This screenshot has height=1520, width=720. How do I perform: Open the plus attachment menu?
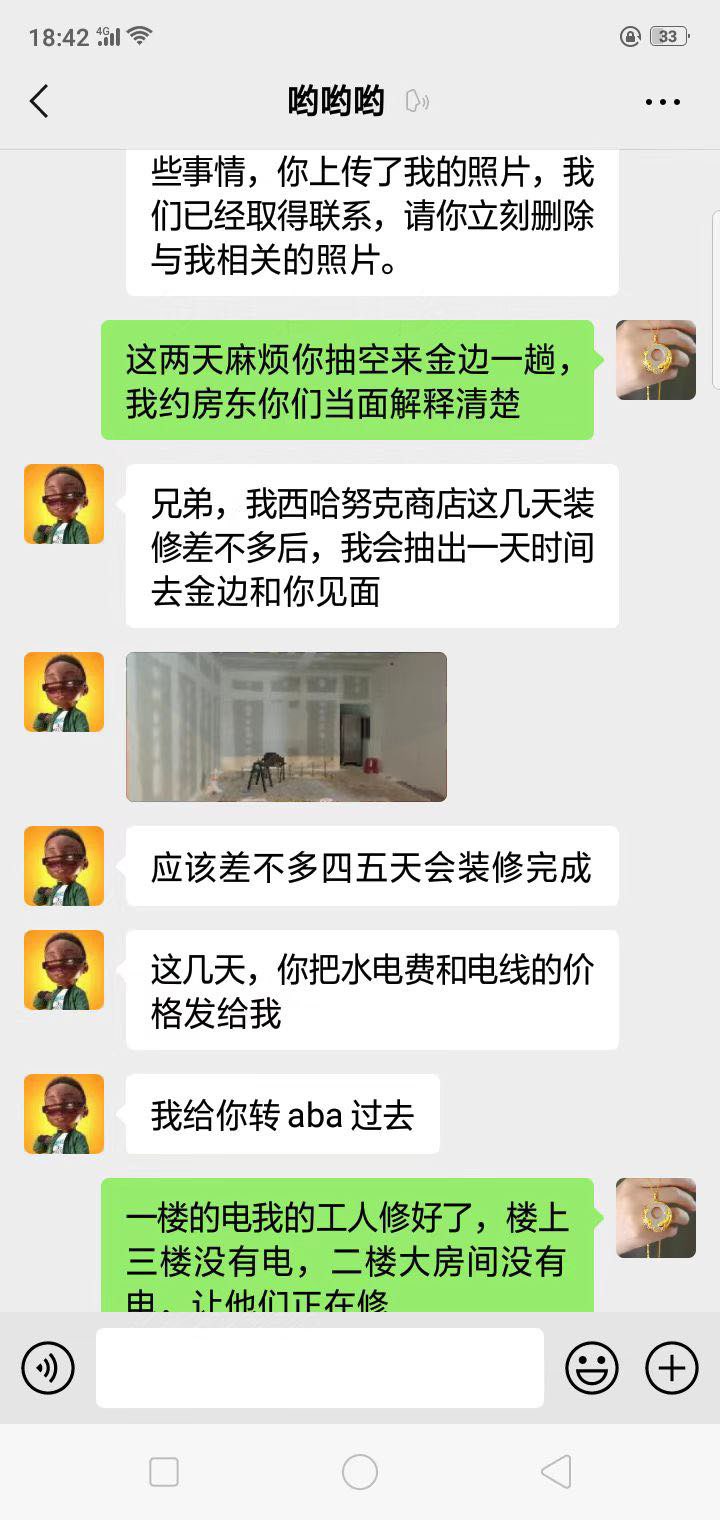click(671, 1367)
